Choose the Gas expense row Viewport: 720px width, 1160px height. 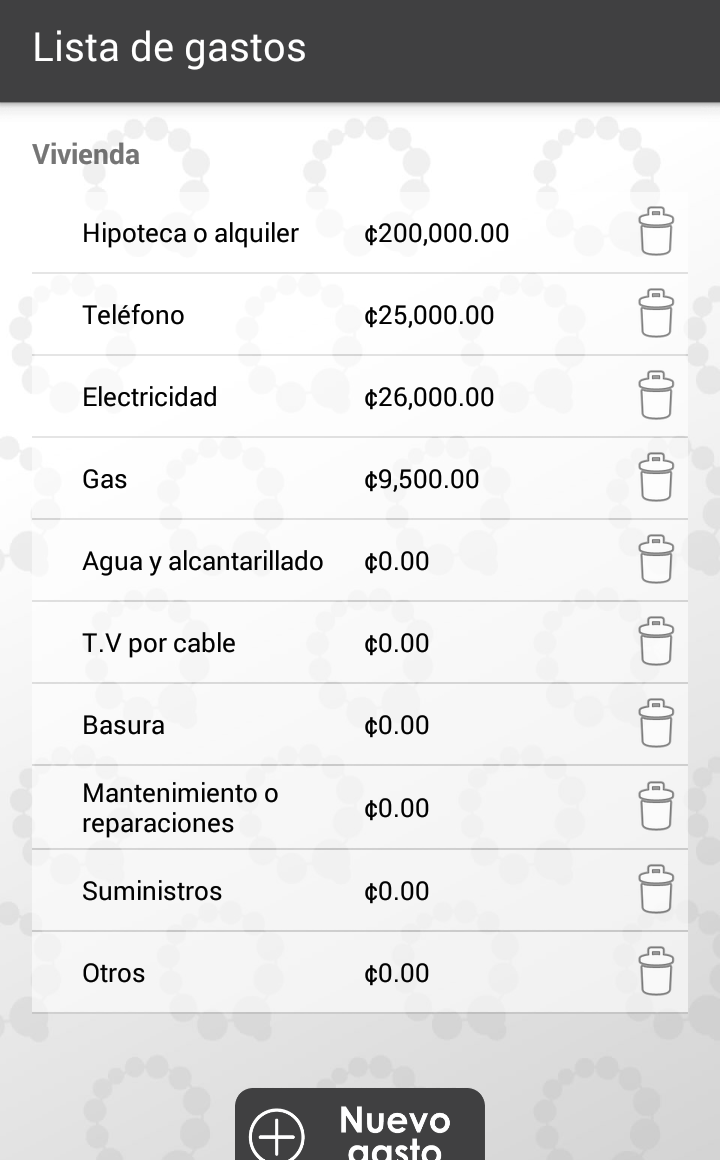pyautogui.click(x=300, y=479)
